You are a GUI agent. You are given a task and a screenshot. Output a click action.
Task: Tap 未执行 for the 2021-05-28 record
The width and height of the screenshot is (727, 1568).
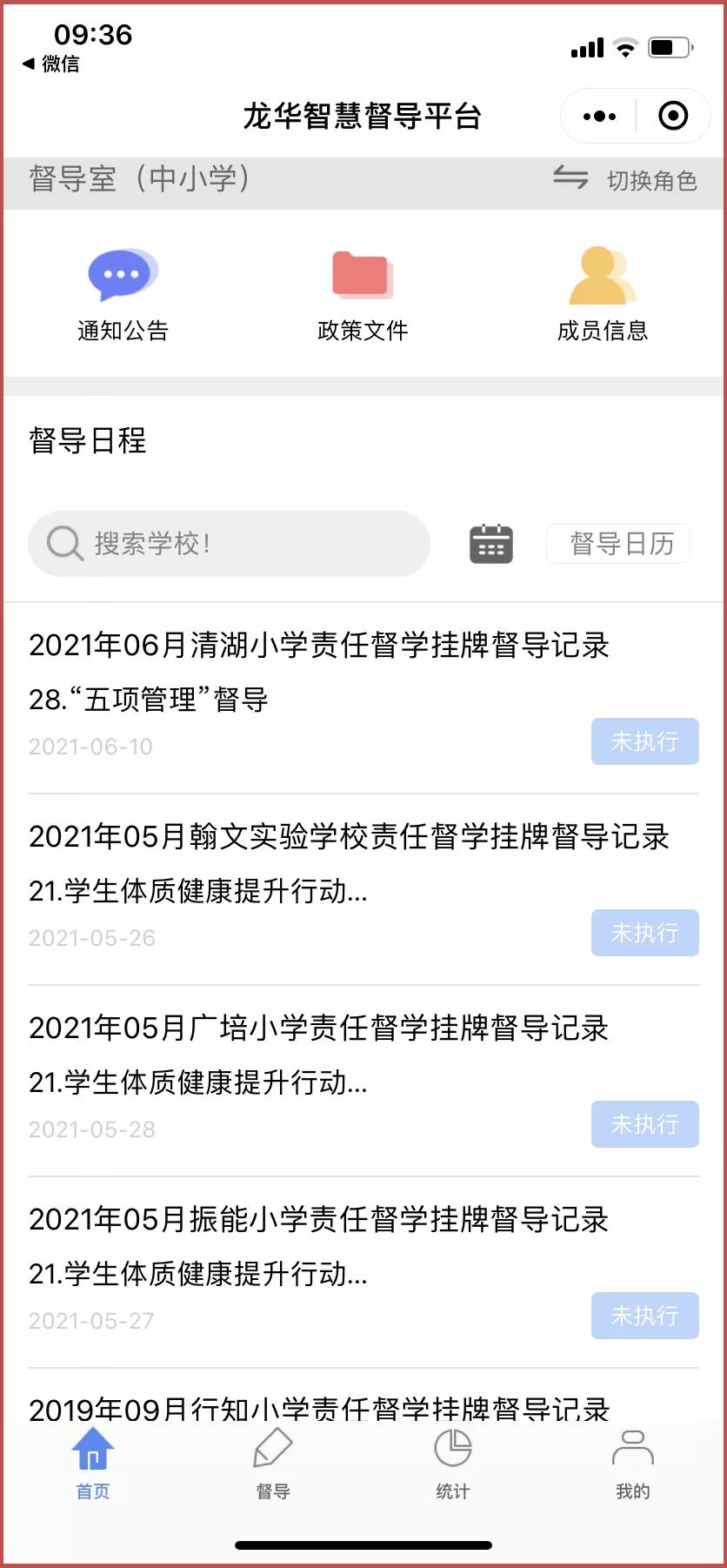tap(644, 1124)
